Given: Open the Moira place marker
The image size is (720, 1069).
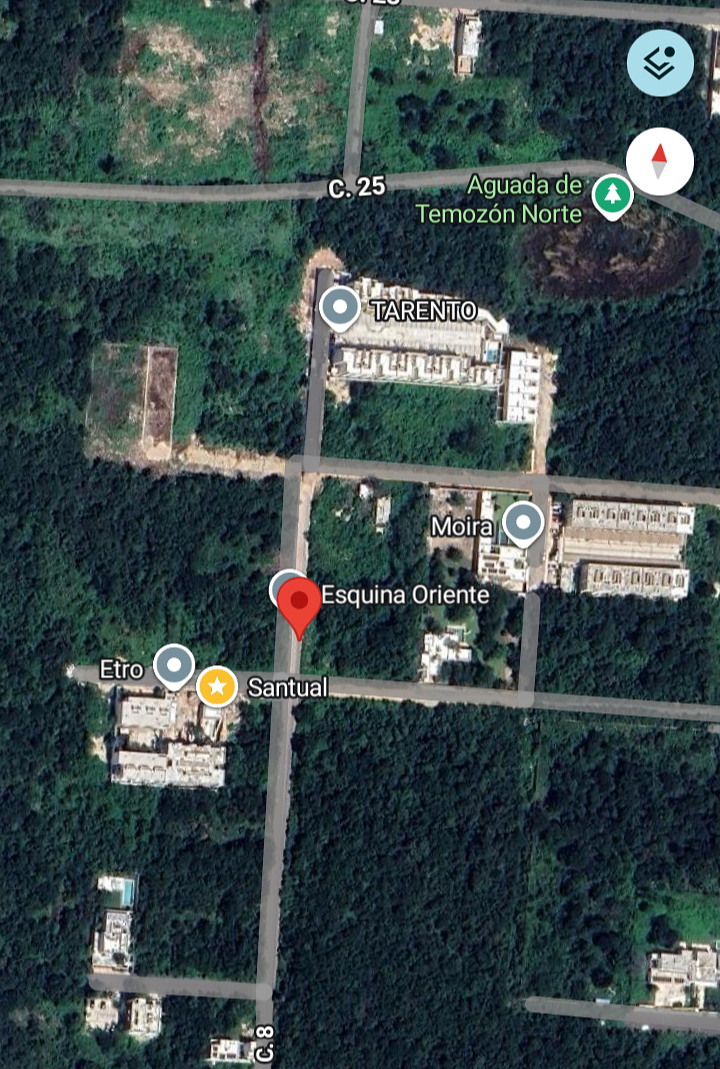Looking at the screenshot, I should point(523,523).
